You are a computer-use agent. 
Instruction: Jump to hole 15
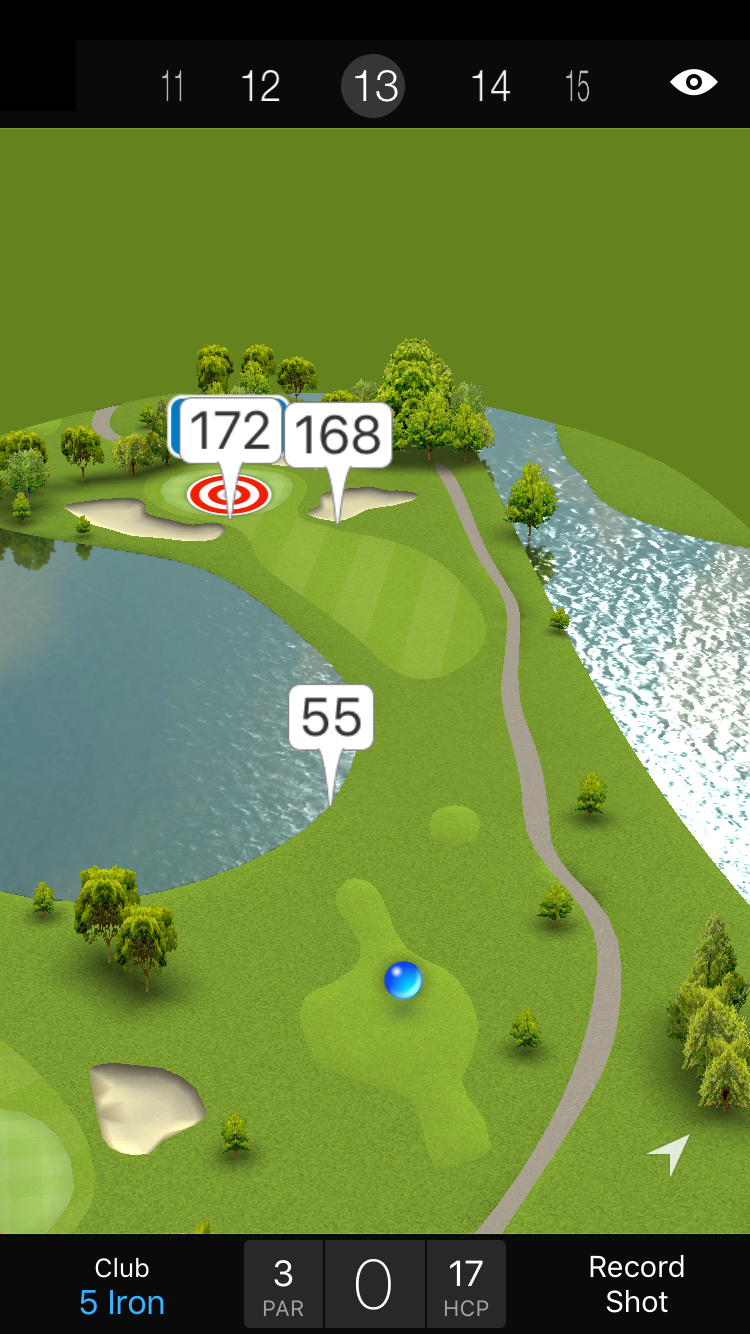pyautogui.click(x=577, y=87)
